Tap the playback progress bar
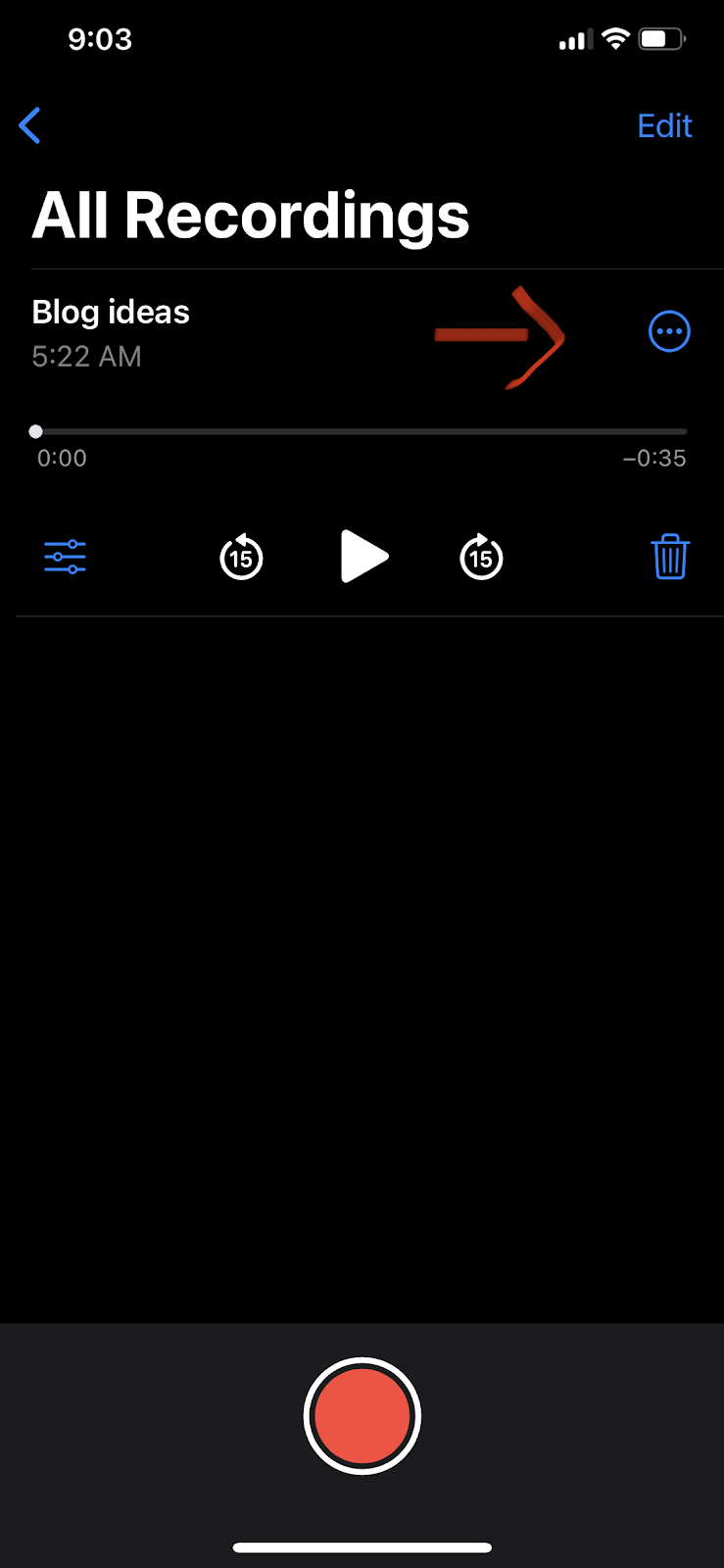Viewport: 724px width, 1568px height. [x=361, y=431]
